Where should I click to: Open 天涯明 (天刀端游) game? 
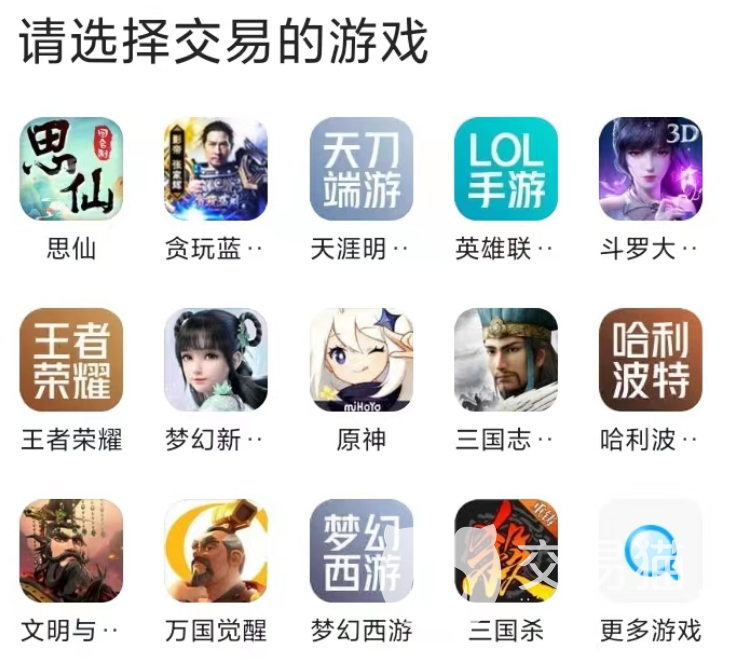coord(361,169)
